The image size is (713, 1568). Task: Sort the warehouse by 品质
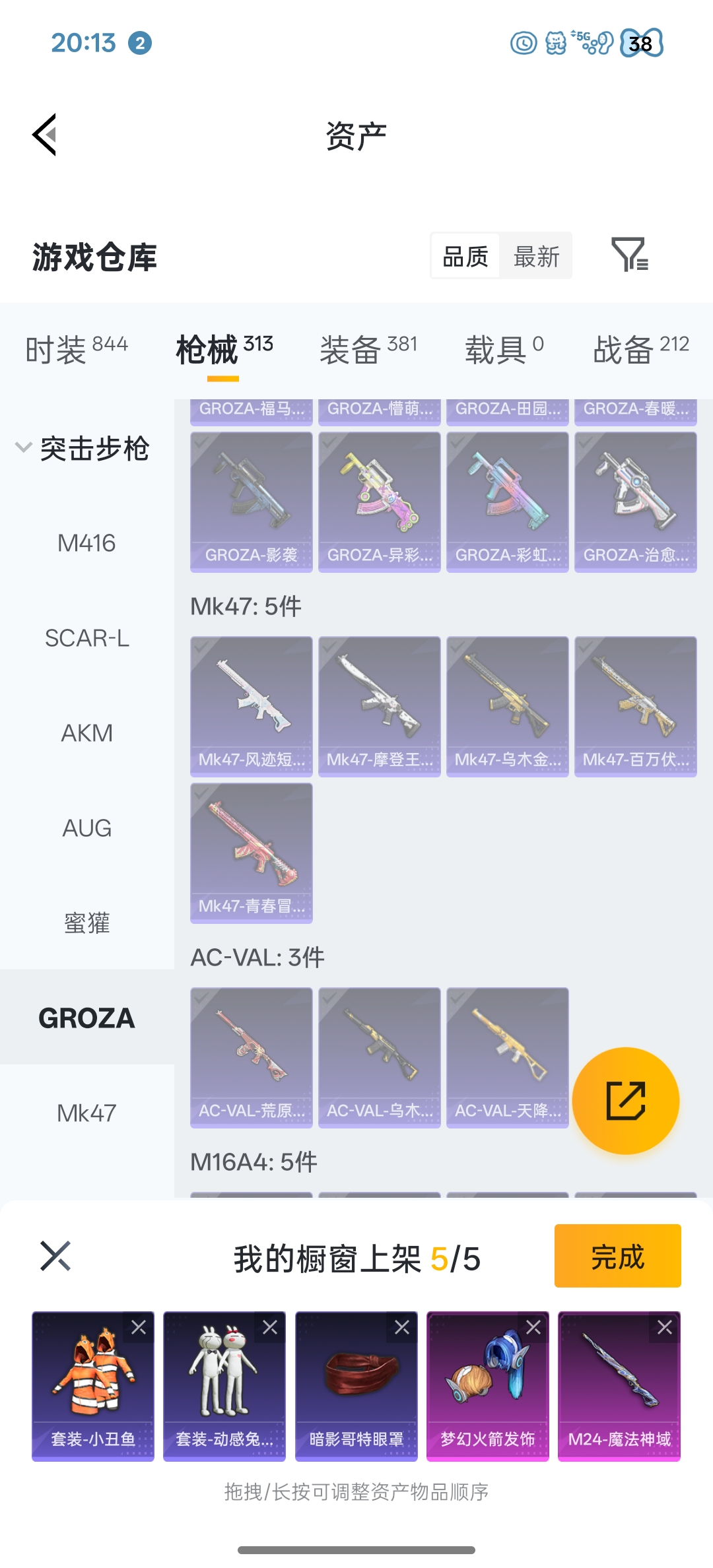point(465,257)
